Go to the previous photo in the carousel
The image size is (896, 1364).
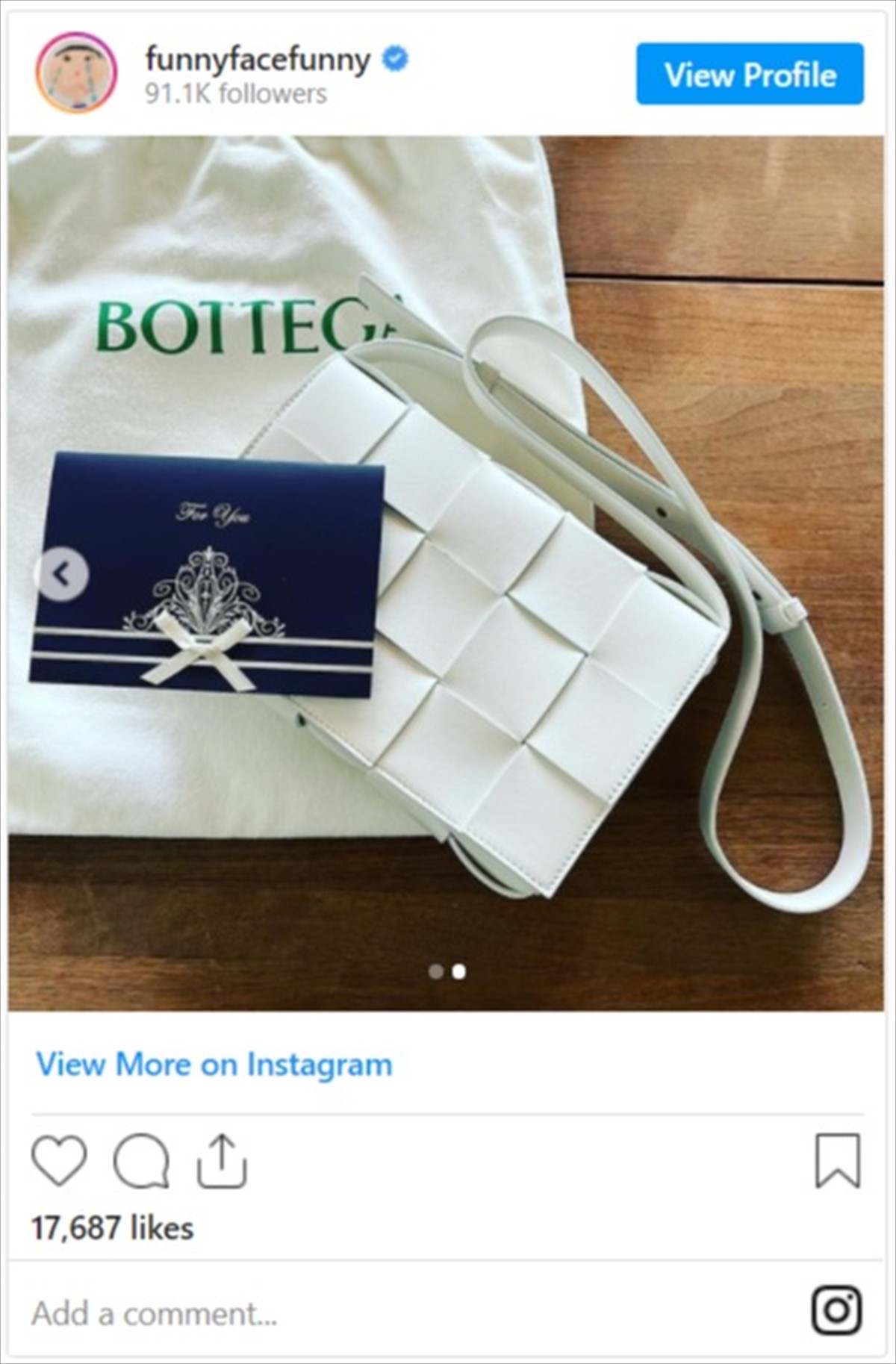63,575
